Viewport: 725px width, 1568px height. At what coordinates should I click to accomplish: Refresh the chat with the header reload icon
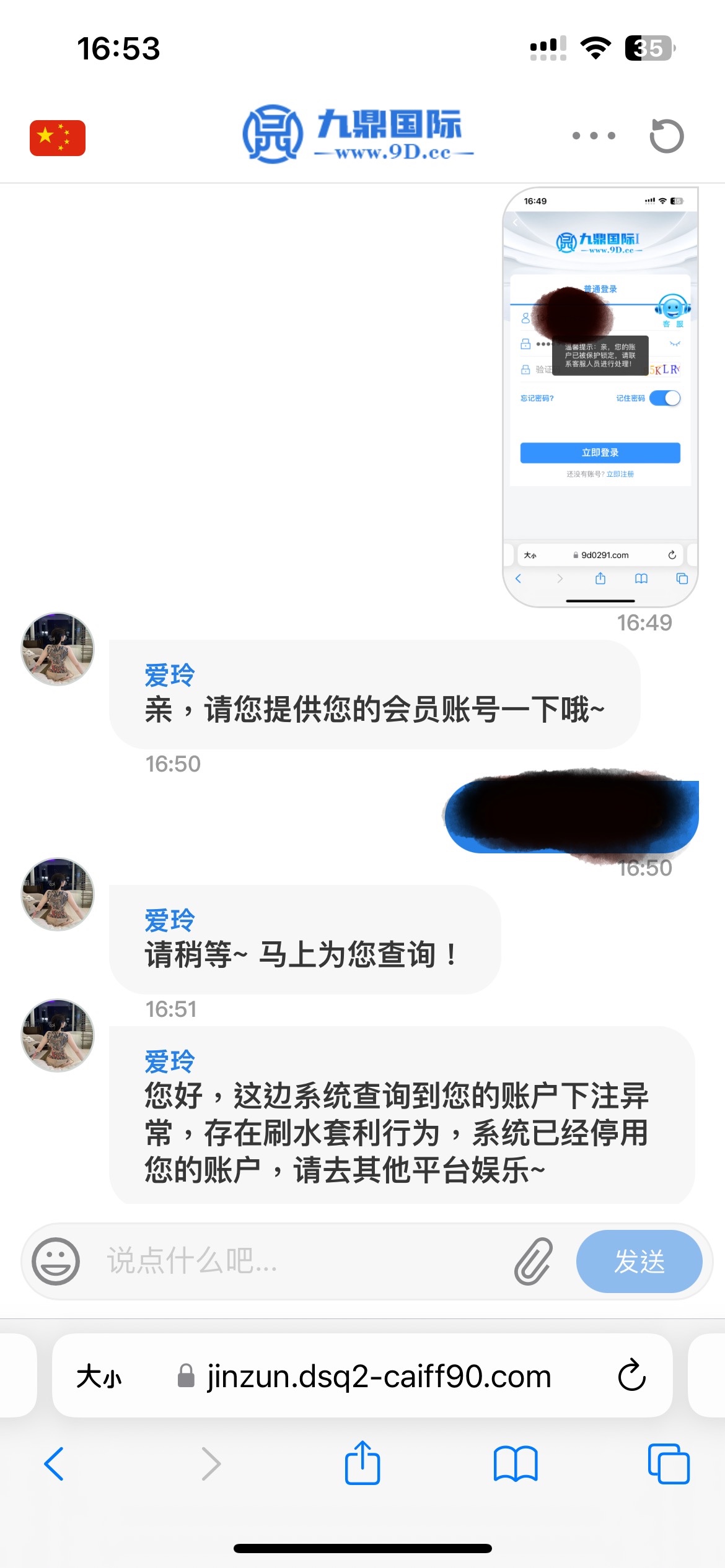pyautogui.click(x=666, y=136)
